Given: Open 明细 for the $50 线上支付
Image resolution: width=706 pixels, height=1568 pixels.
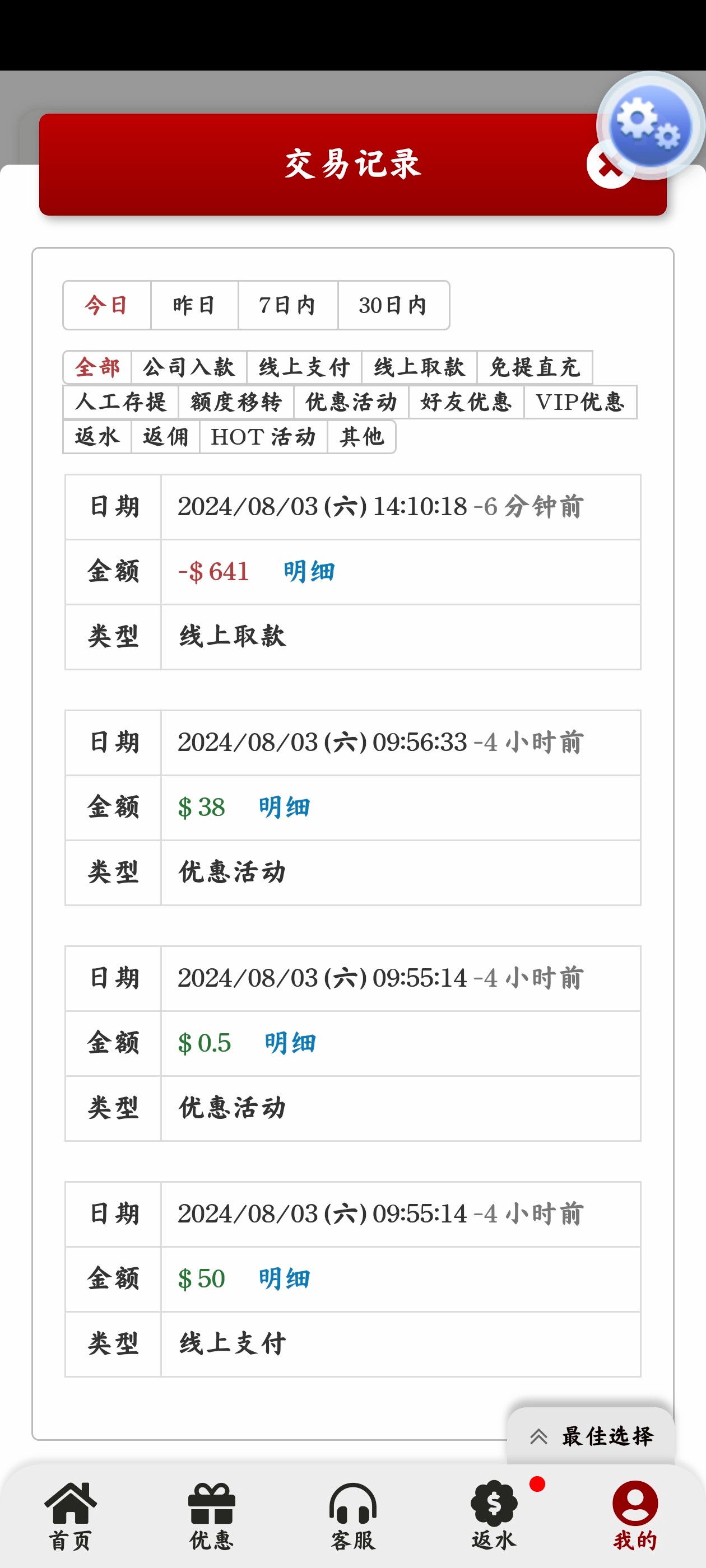Looking at the screenshot, I should click(284, 1278).
